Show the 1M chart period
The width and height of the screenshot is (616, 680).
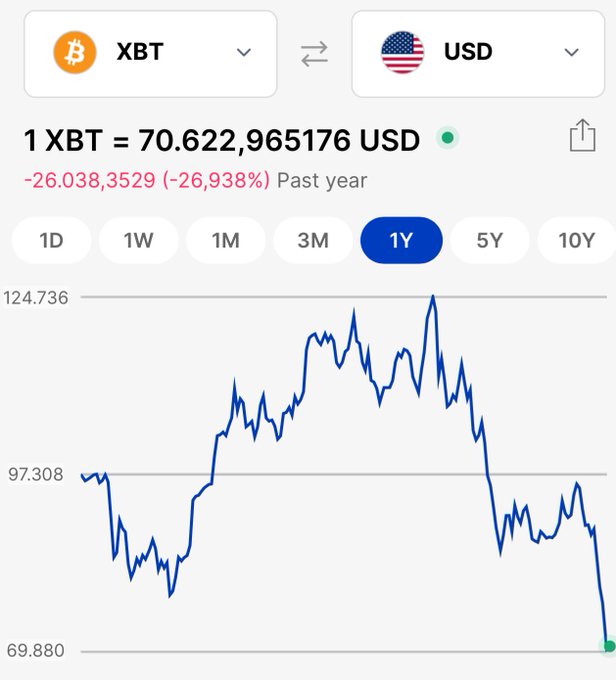click(226, 240)
